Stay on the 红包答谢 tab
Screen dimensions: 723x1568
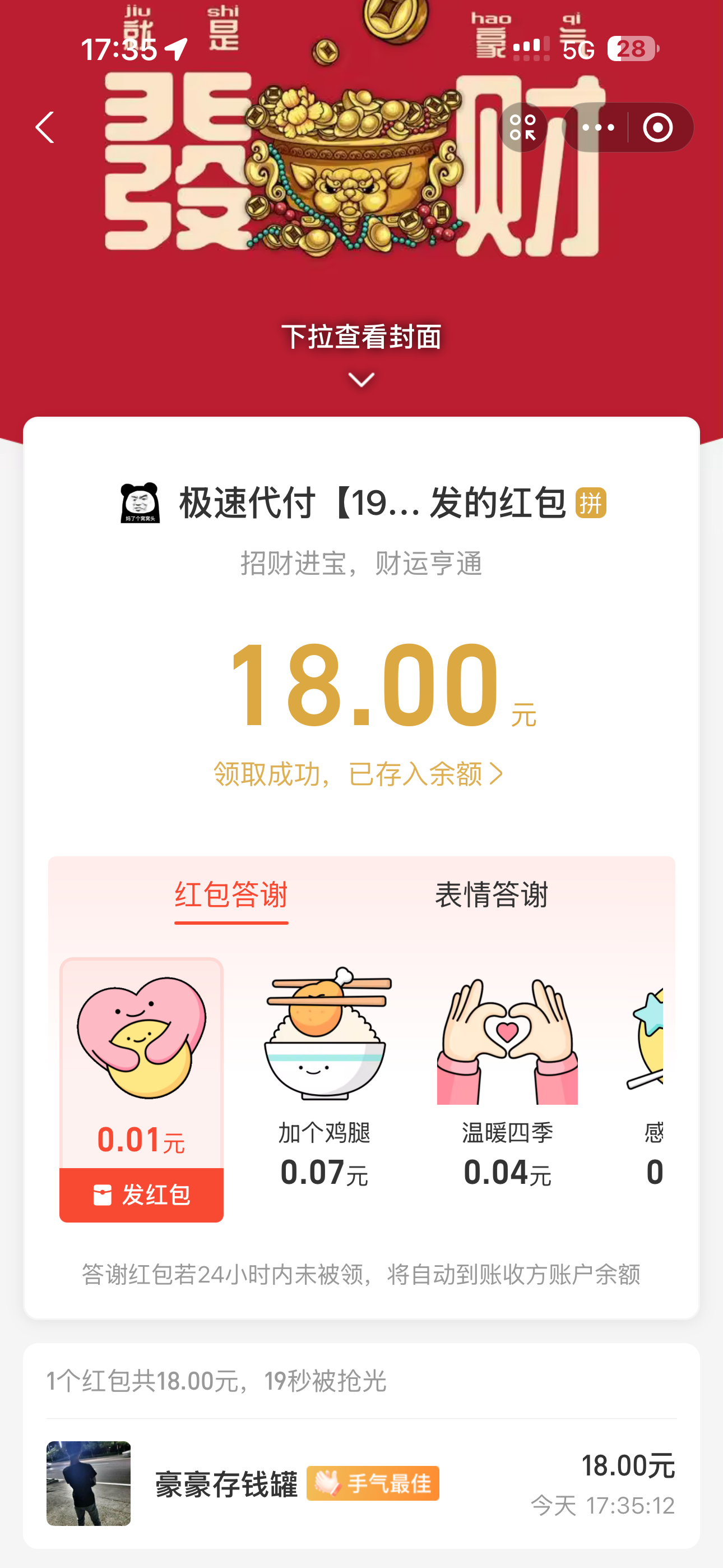tap(231, 894)
